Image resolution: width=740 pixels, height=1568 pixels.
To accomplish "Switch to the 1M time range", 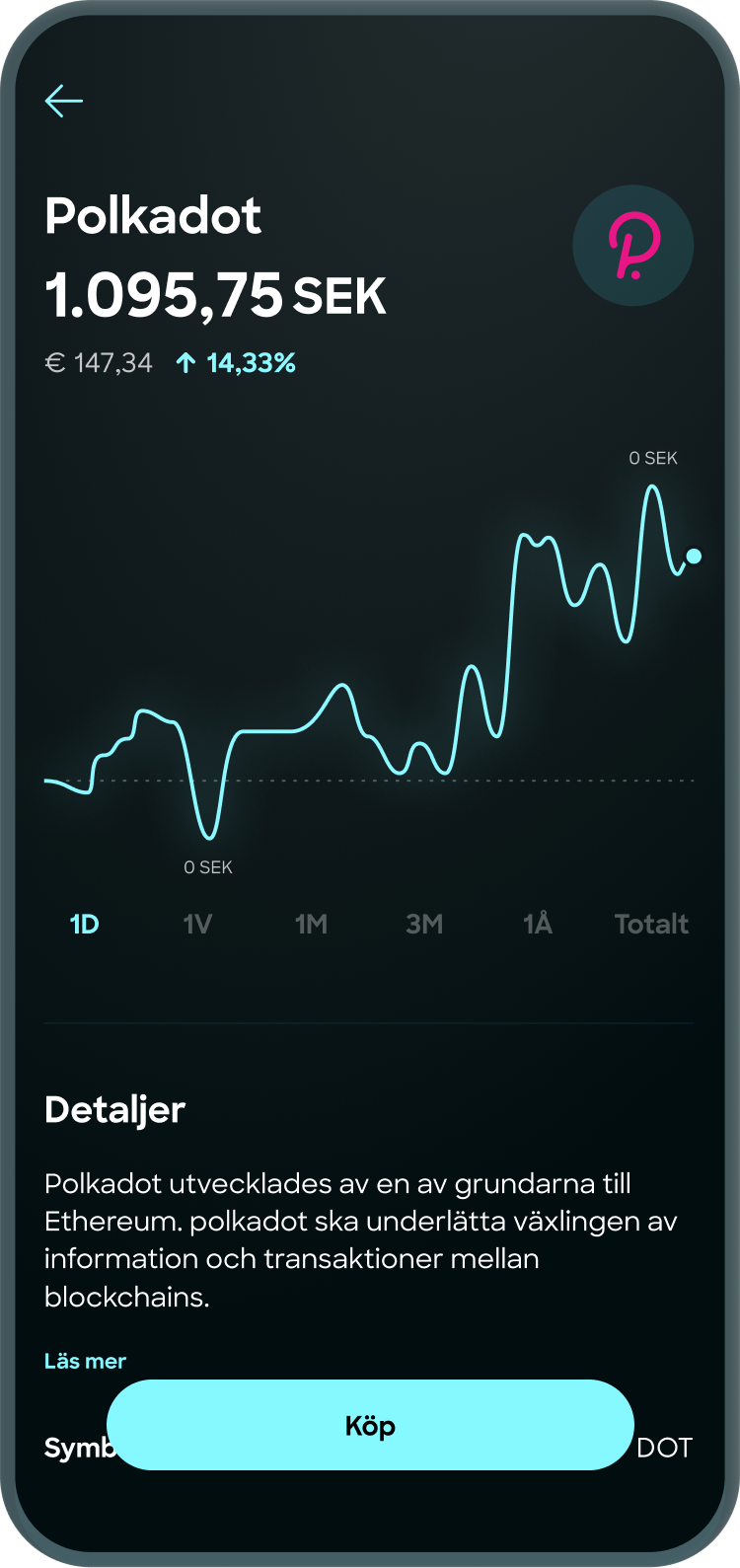I will coord(311,924).
